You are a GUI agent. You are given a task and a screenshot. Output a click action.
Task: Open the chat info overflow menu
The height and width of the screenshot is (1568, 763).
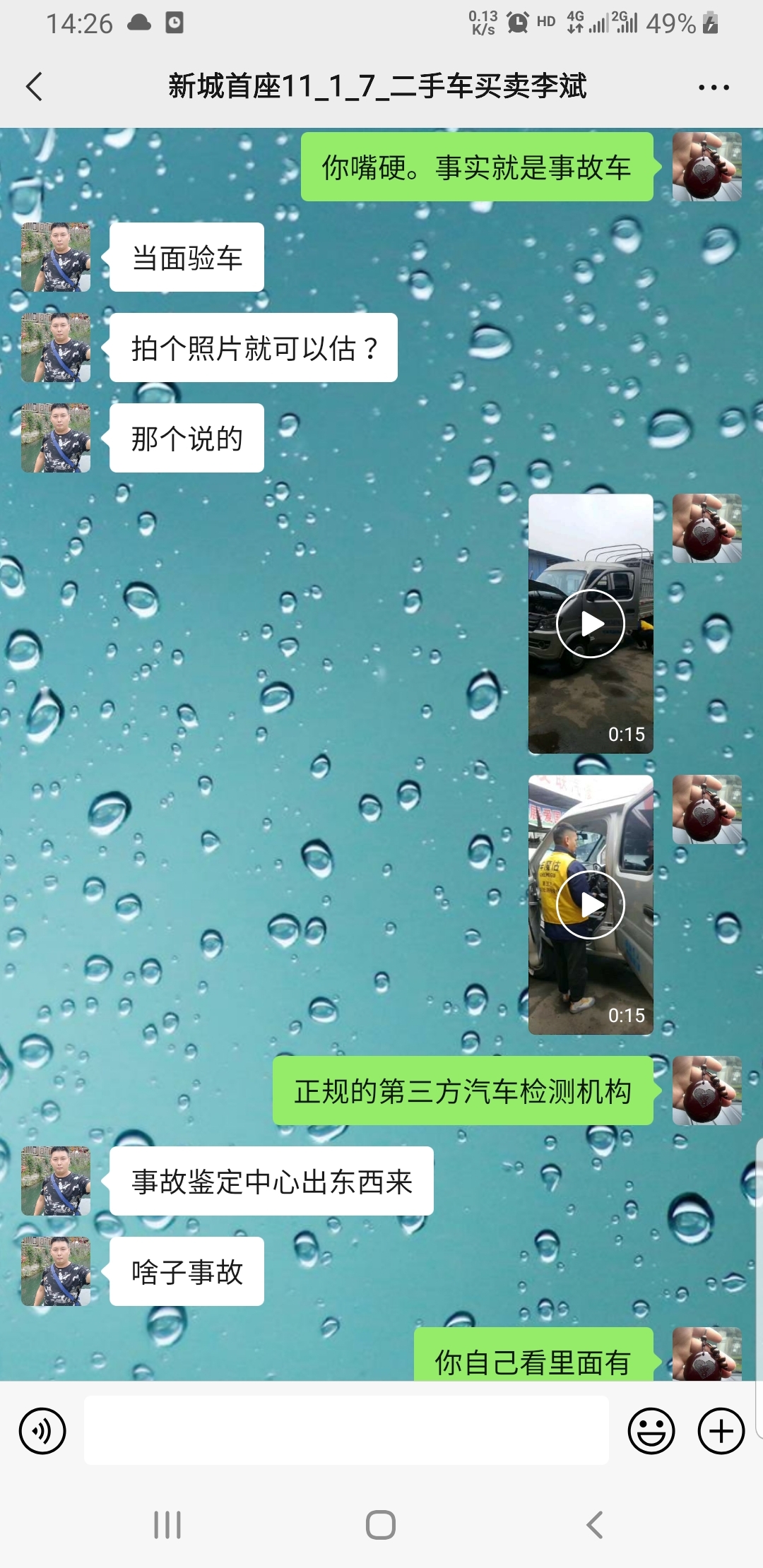click(714, 88)
